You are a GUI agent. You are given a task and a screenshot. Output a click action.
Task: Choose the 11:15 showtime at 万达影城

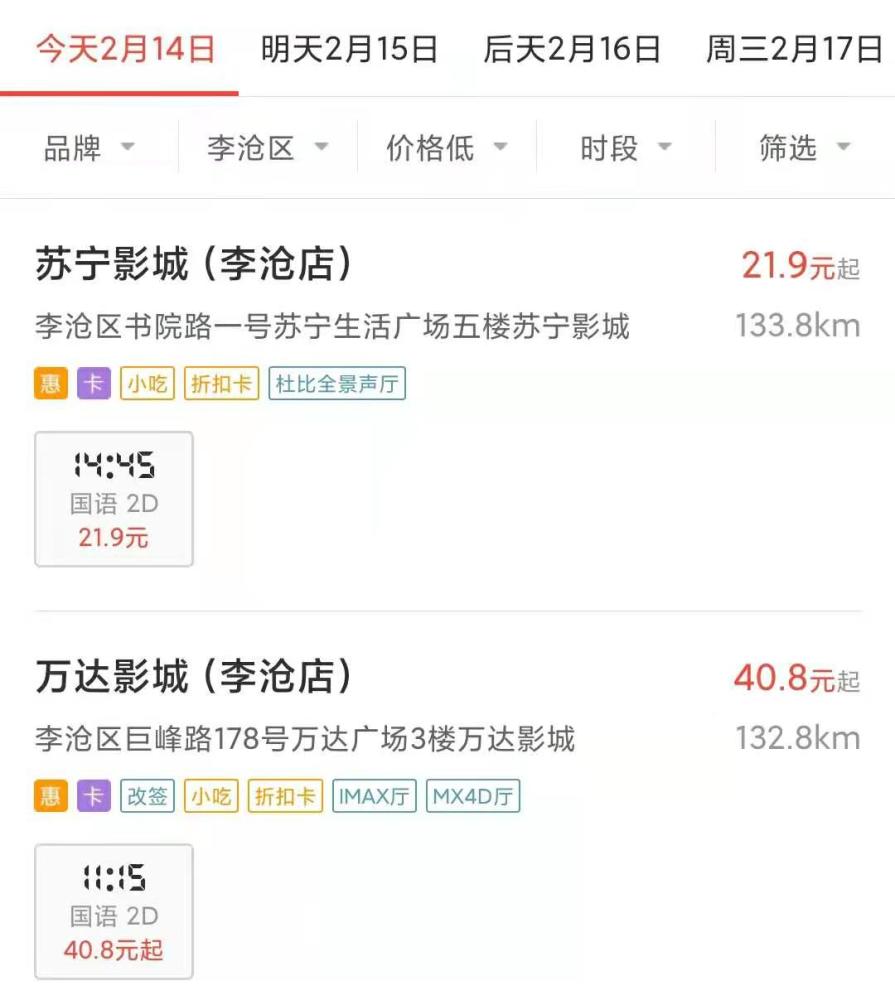[114, 911]
